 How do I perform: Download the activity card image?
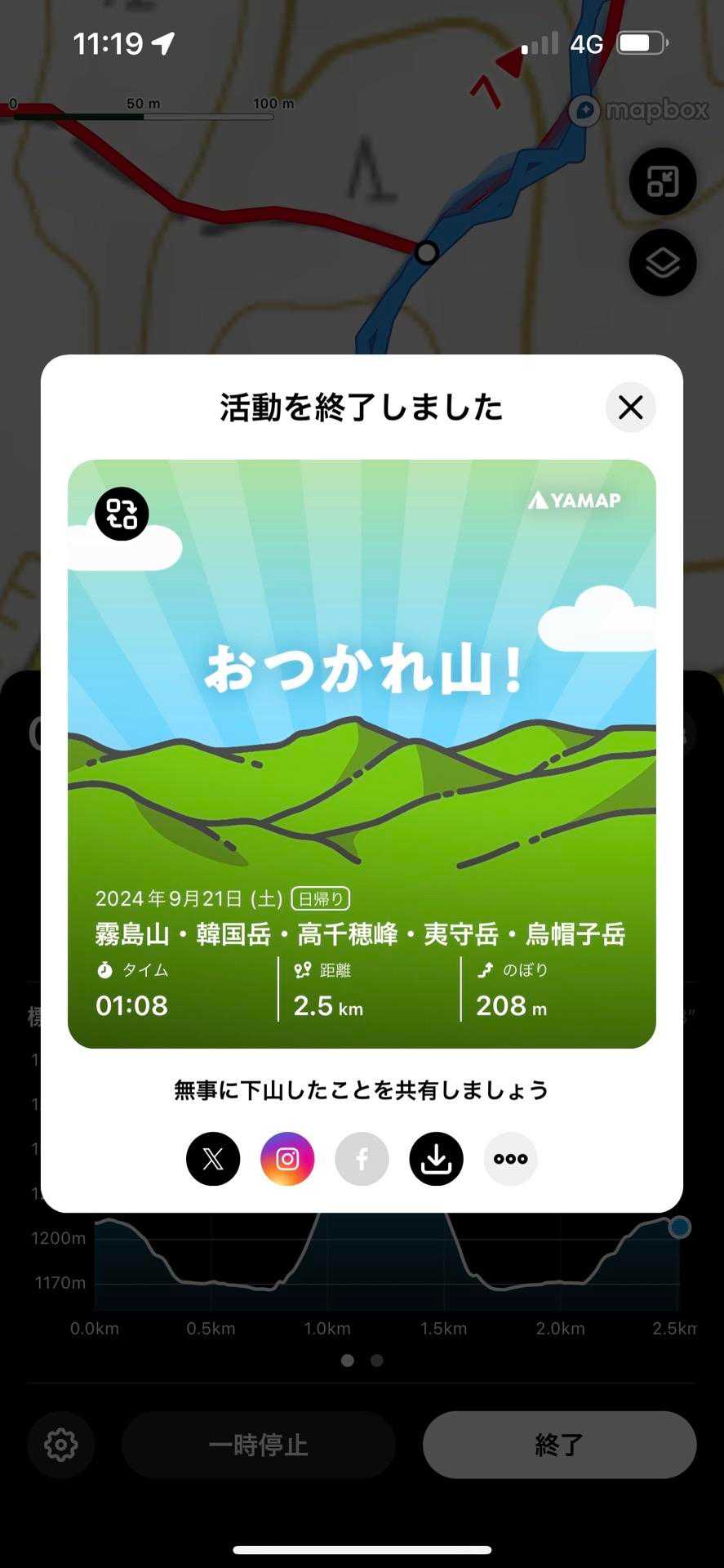tap(436, 1158)
